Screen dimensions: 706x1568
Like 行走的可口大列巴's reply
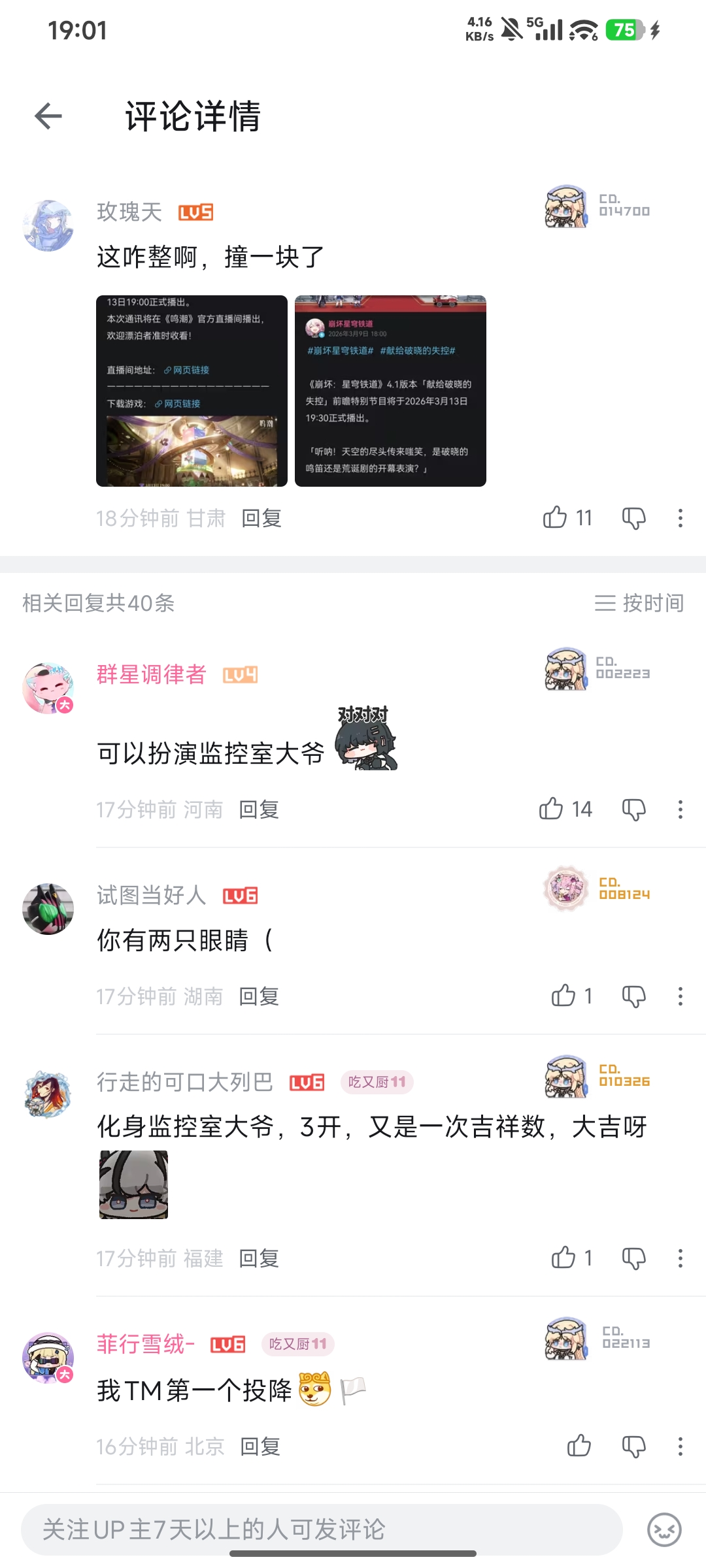pos(563,1258)
